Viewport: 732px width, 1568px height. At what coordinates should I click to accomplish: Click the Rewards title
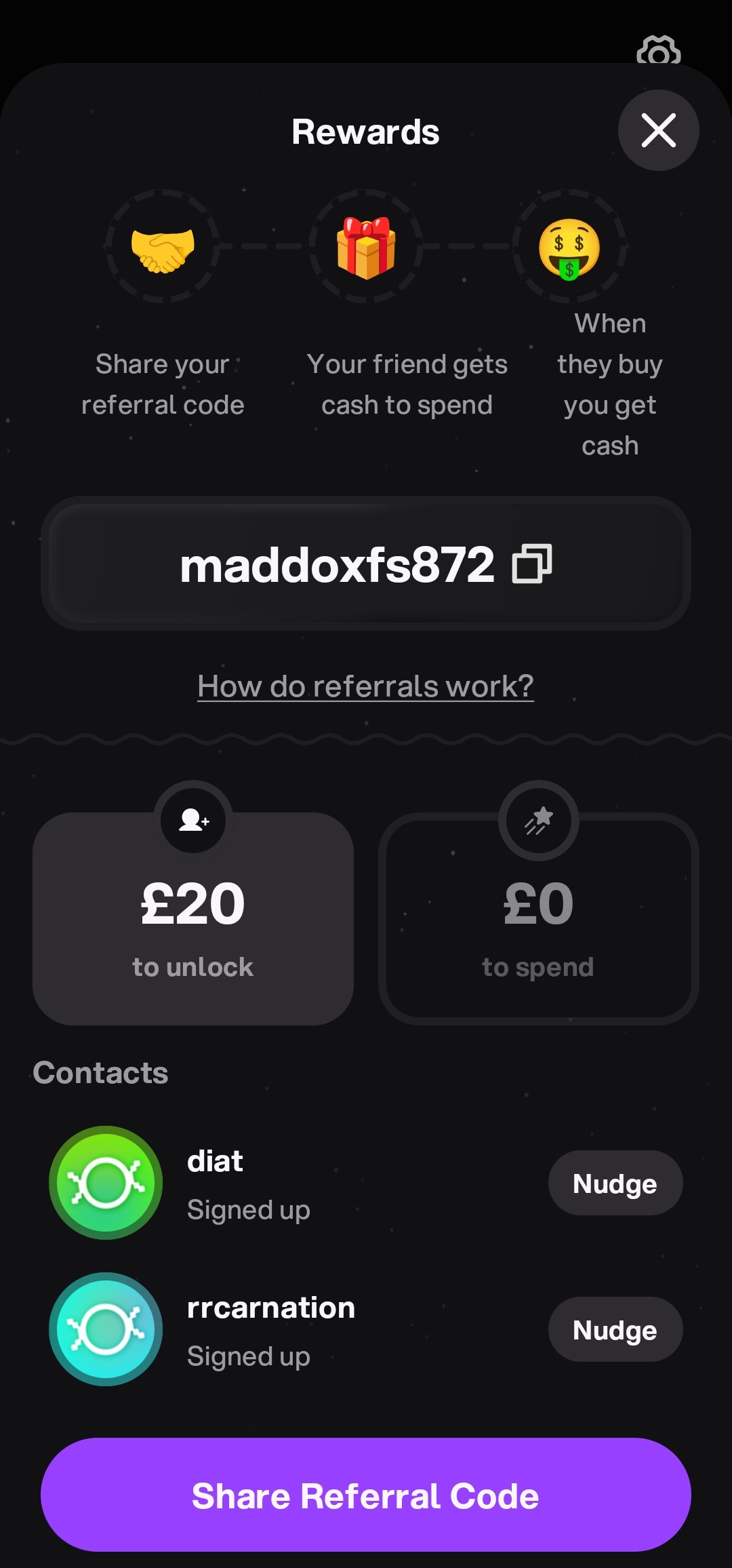(x=365, y=132)
